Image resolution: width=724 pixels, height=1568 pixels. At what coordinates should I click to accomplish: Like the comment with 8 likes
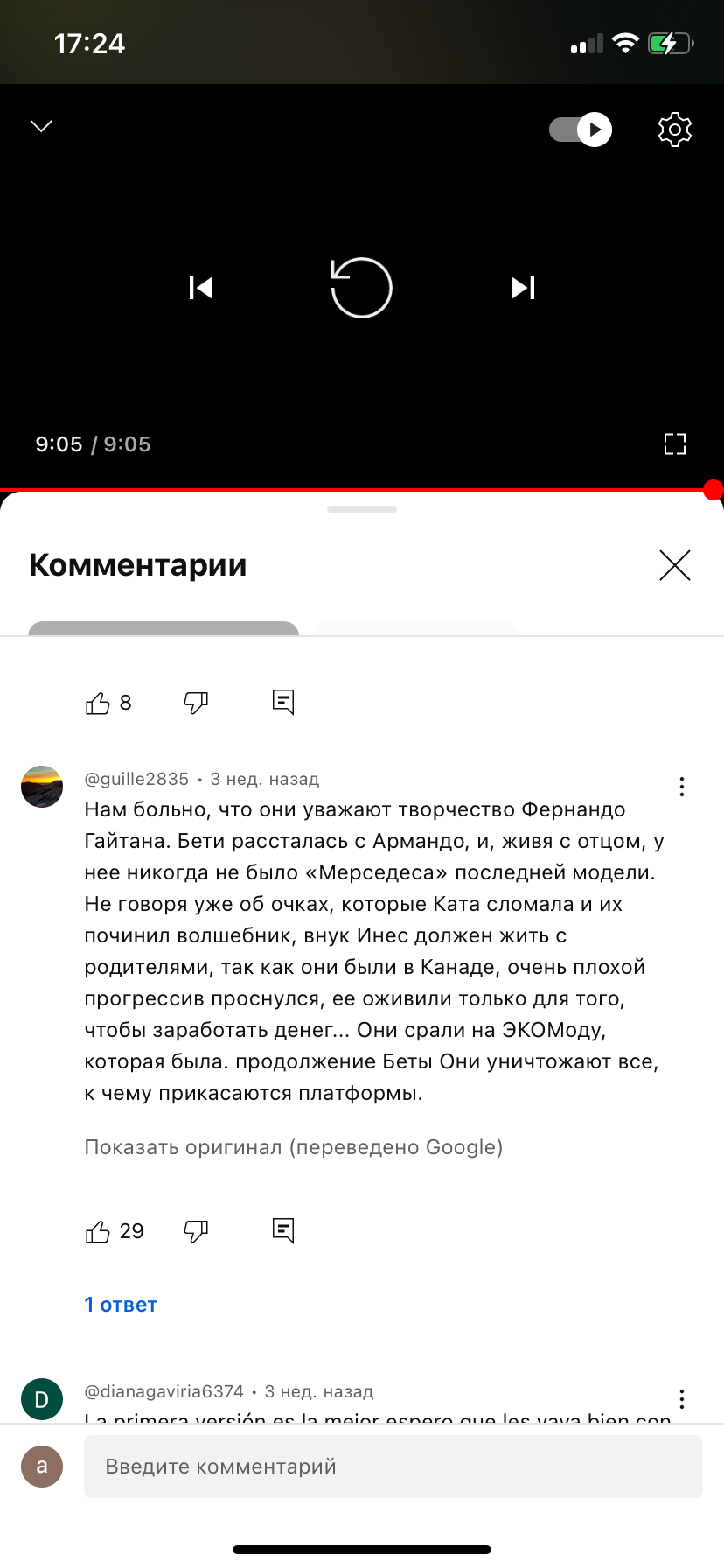[x=97, y=703]
